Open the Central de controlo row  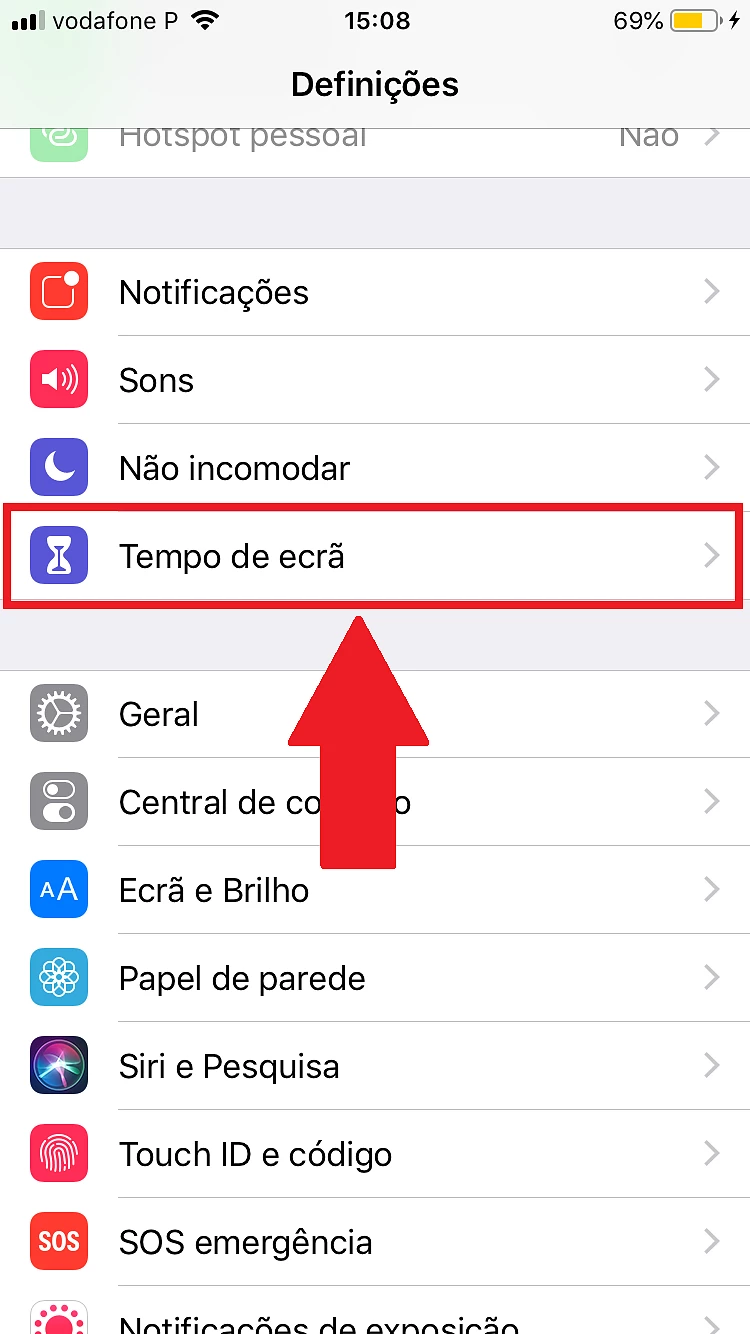pyautogui.click(x=375, y=802)
